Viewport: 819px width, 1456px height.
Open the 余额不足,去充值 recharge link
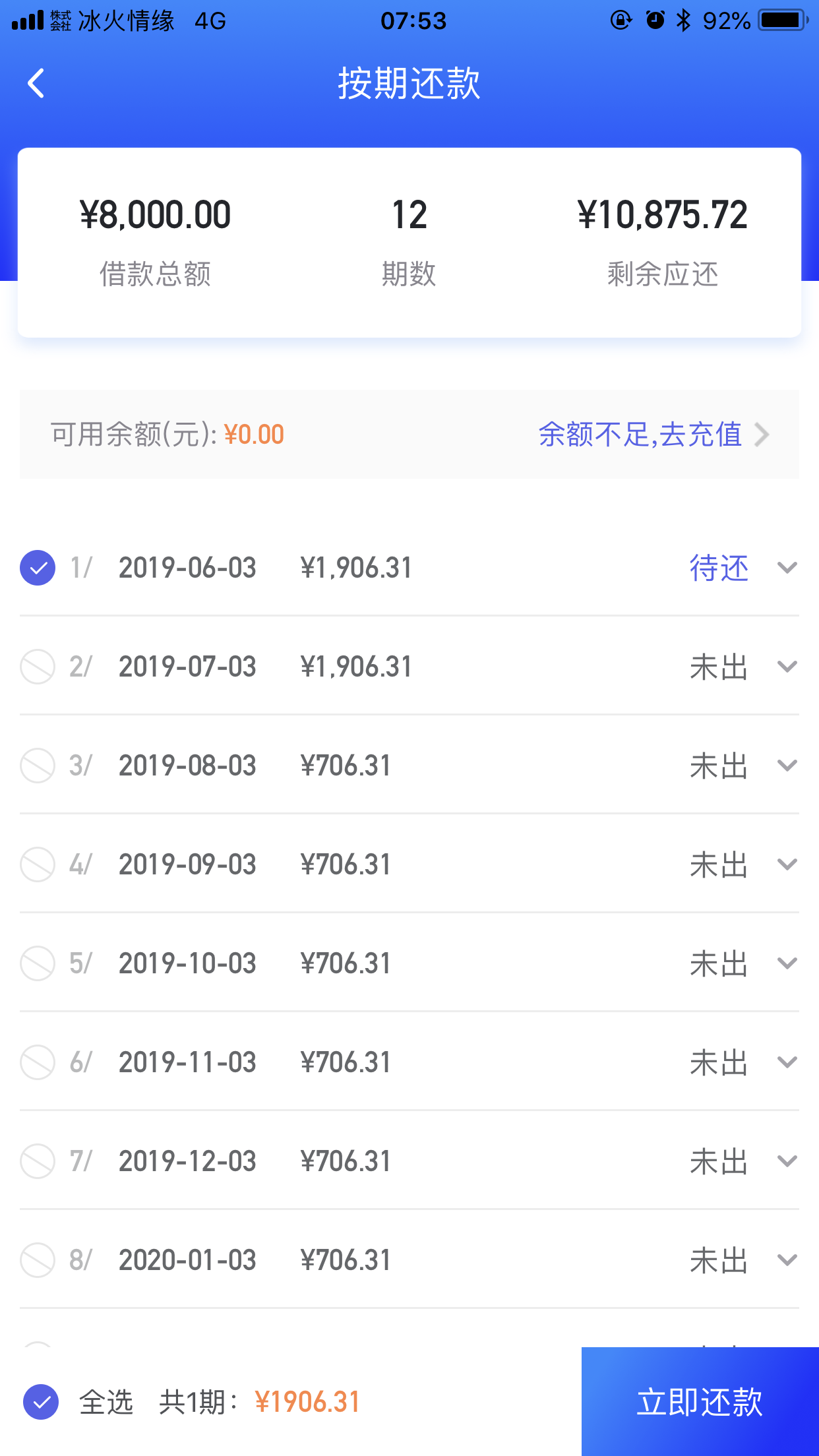coord(653,435)
